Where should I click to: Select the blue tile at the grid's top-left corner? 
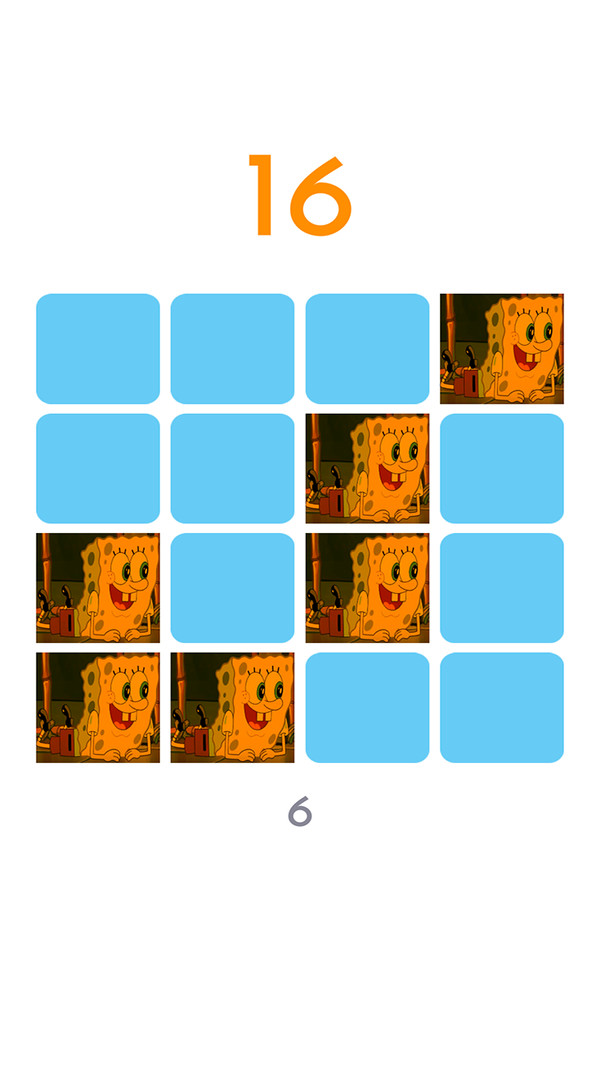(98, 349)
